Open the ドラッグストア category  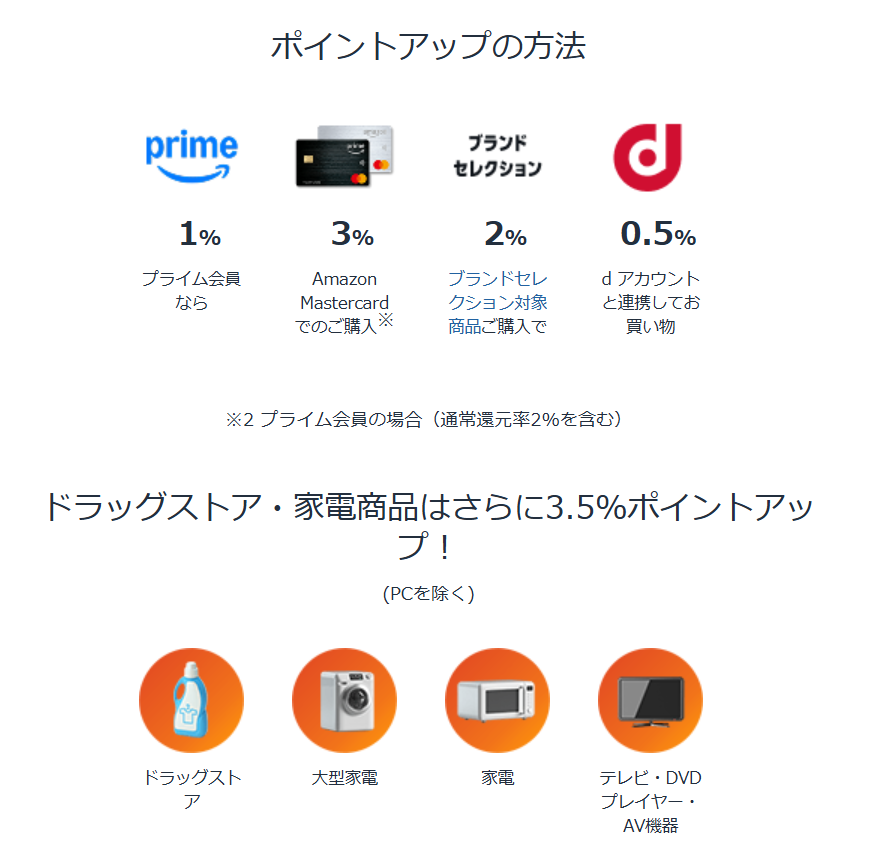pos(191,700)
